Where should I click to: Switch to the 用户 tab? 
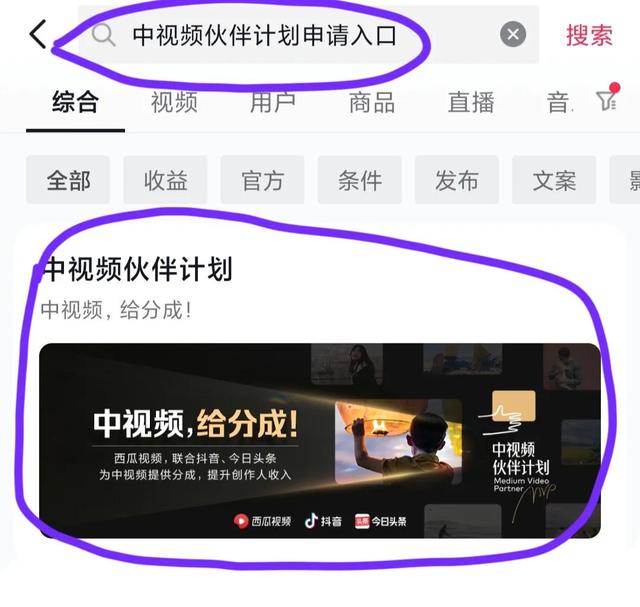[272, 102]
